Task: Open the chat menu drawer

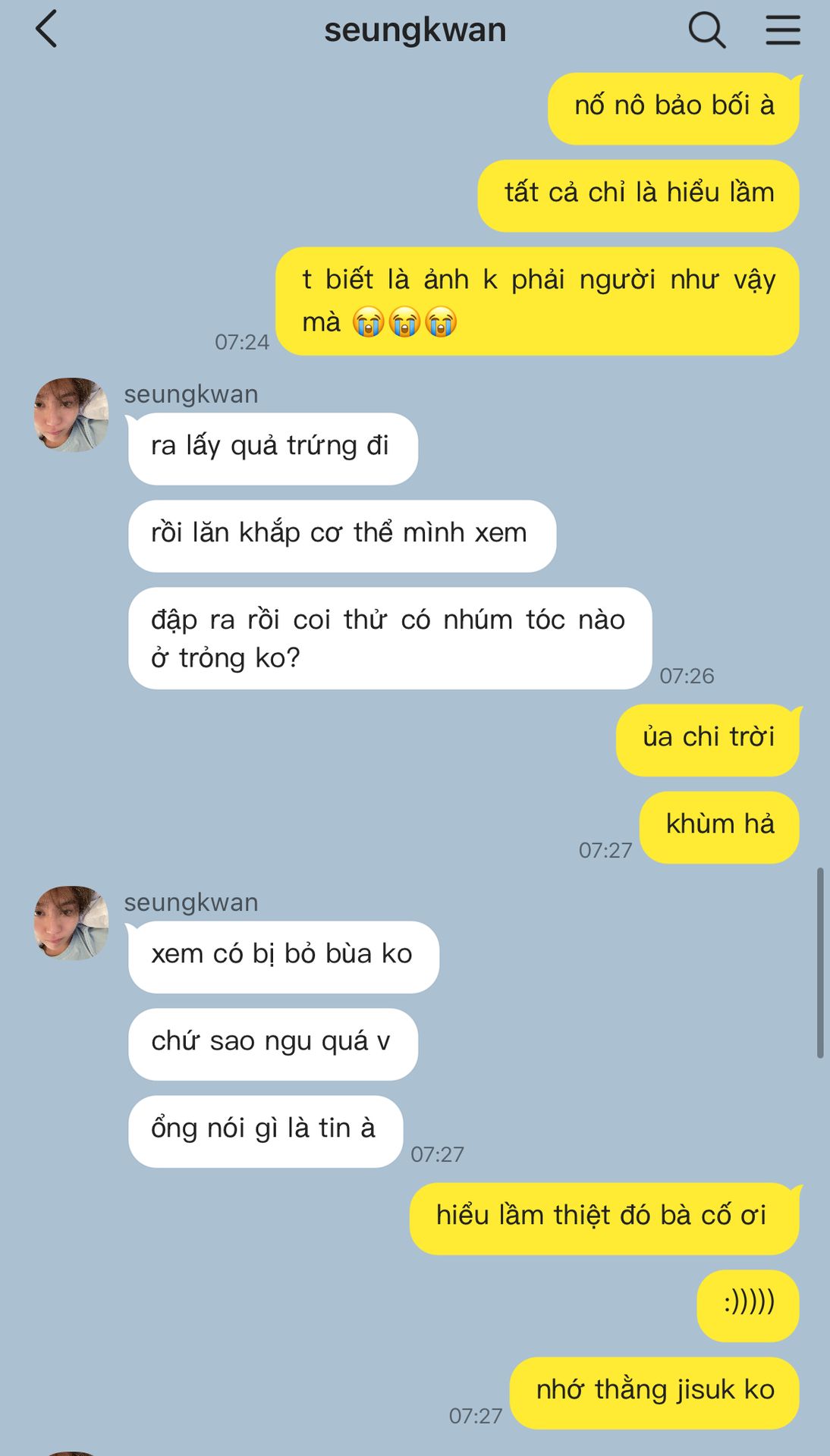Action: pyautogui.click(x=782, y=30)
